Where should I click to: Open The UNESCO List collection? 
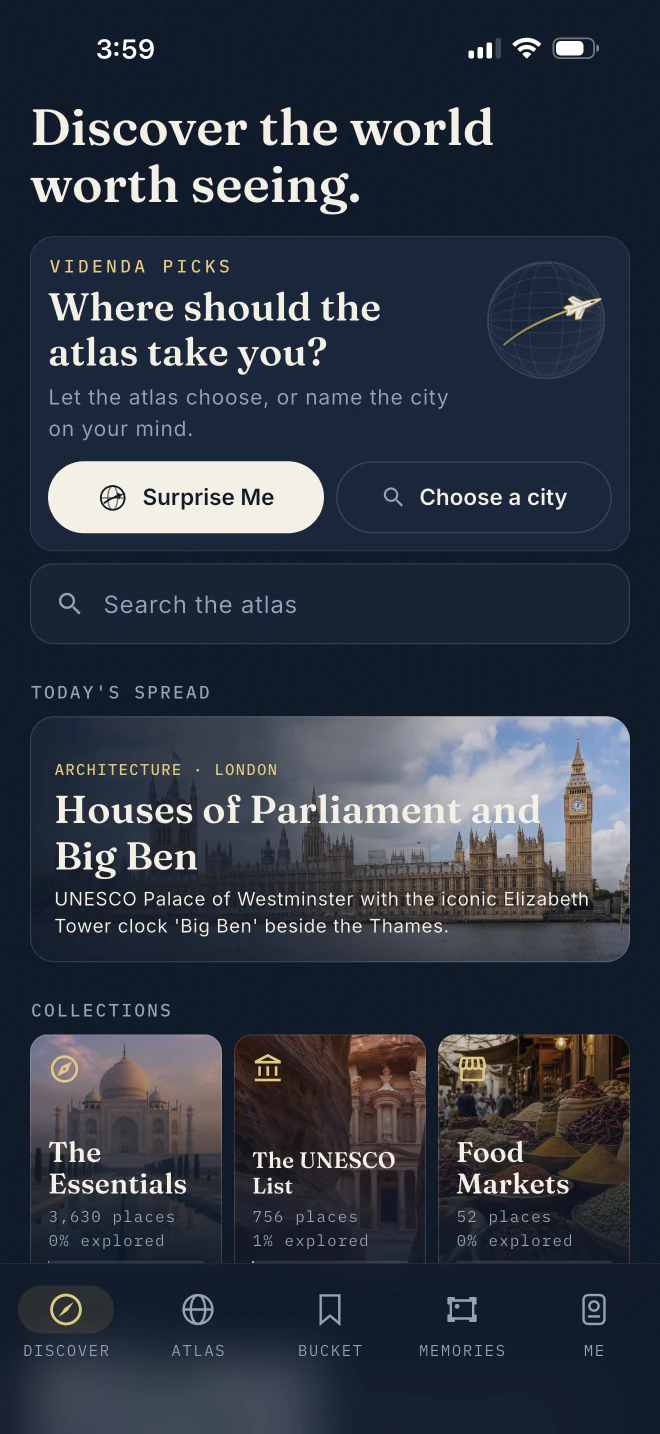(x=330, y=1149)
